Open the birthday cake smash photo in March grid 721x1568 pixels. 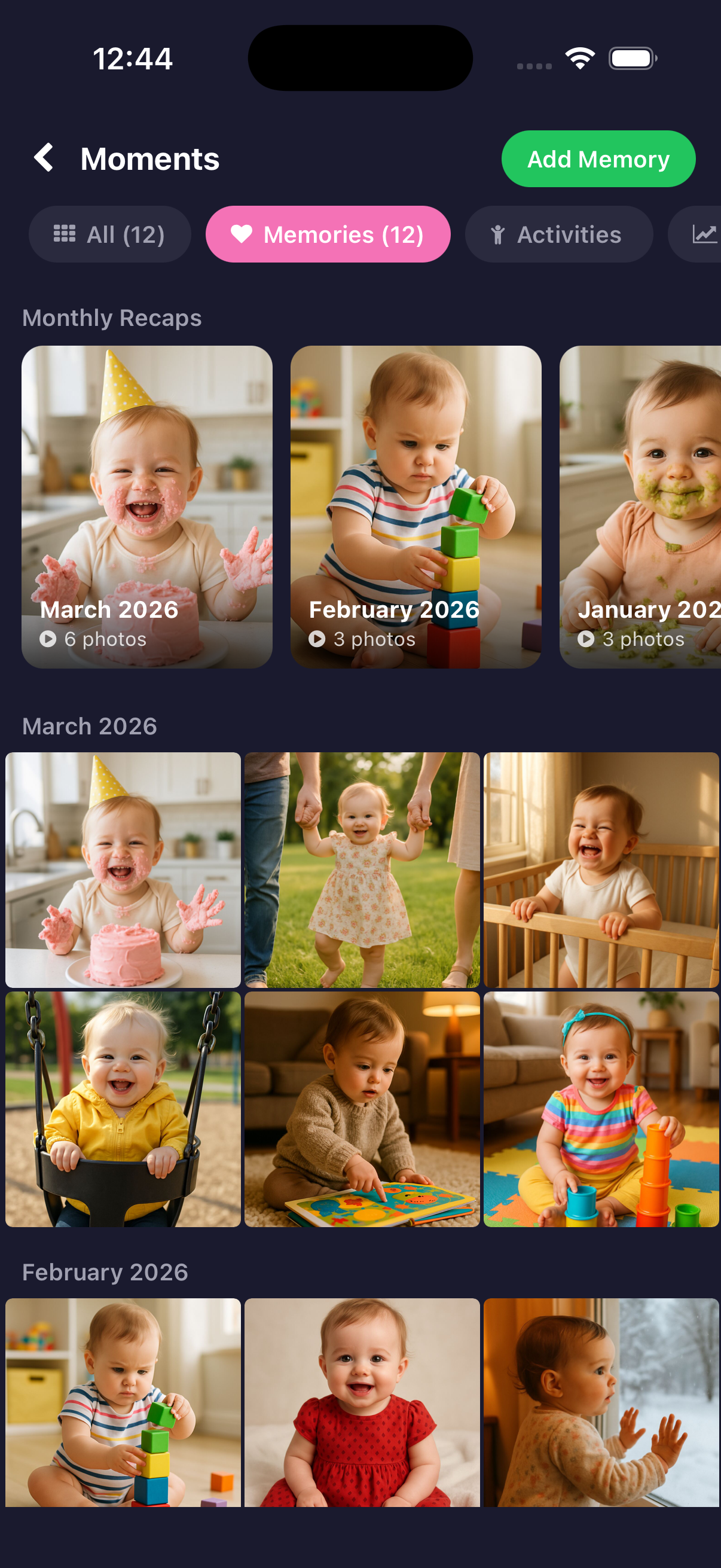[123, 870]
